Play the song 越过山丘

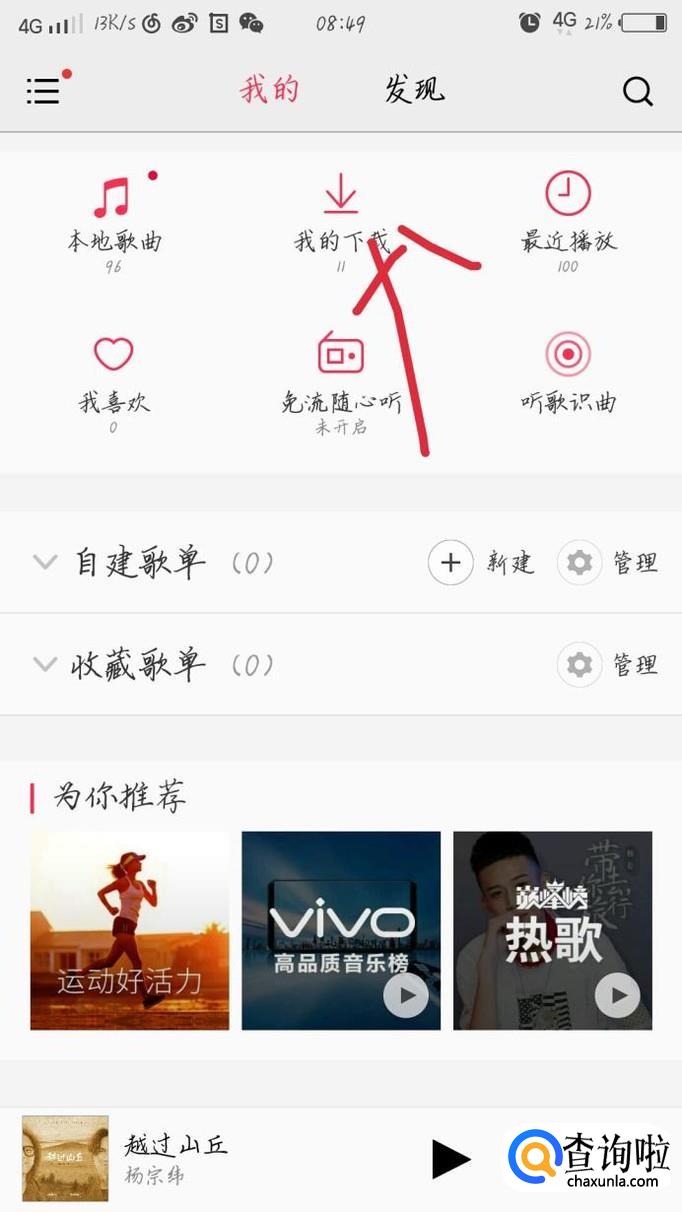(451, 1158)
